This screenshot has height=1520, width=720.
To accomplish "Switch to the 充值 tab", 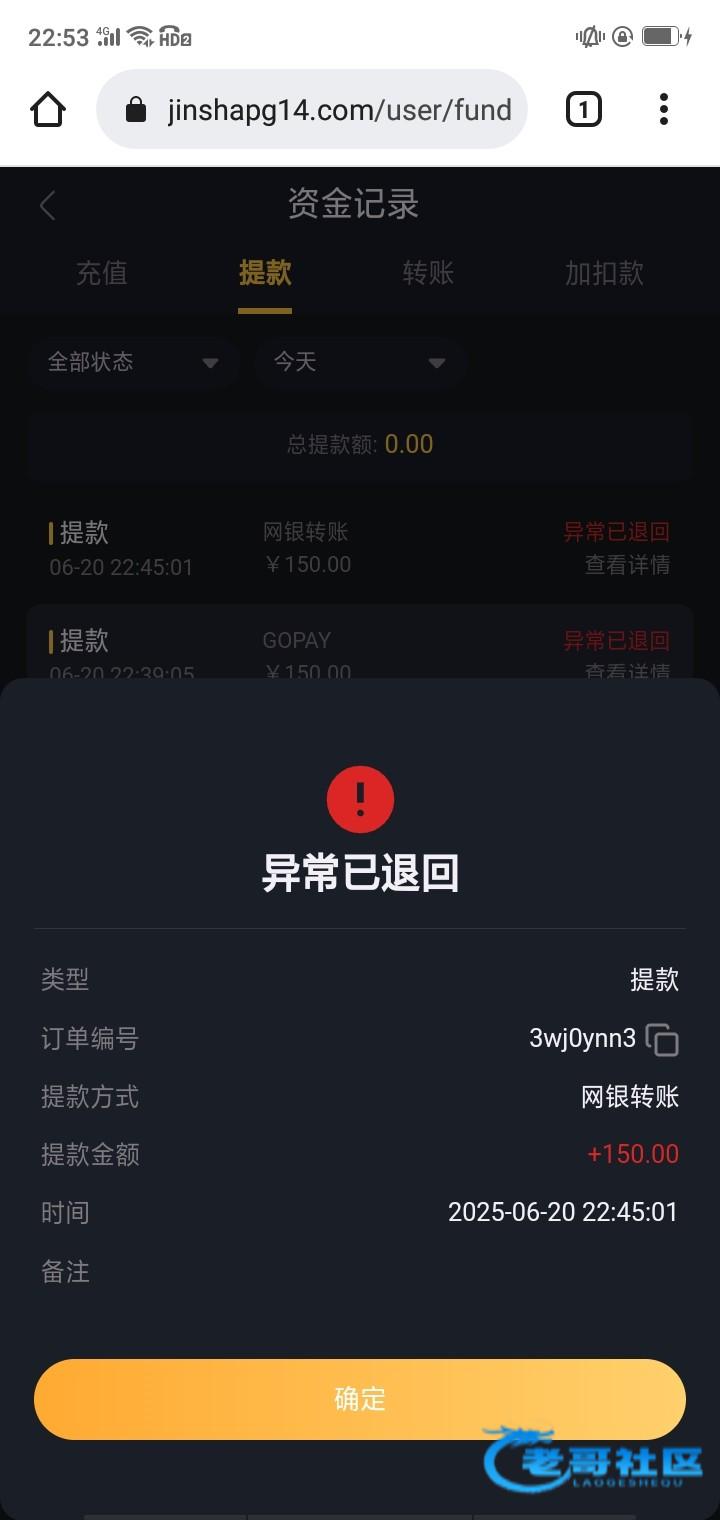I will 102,273.
